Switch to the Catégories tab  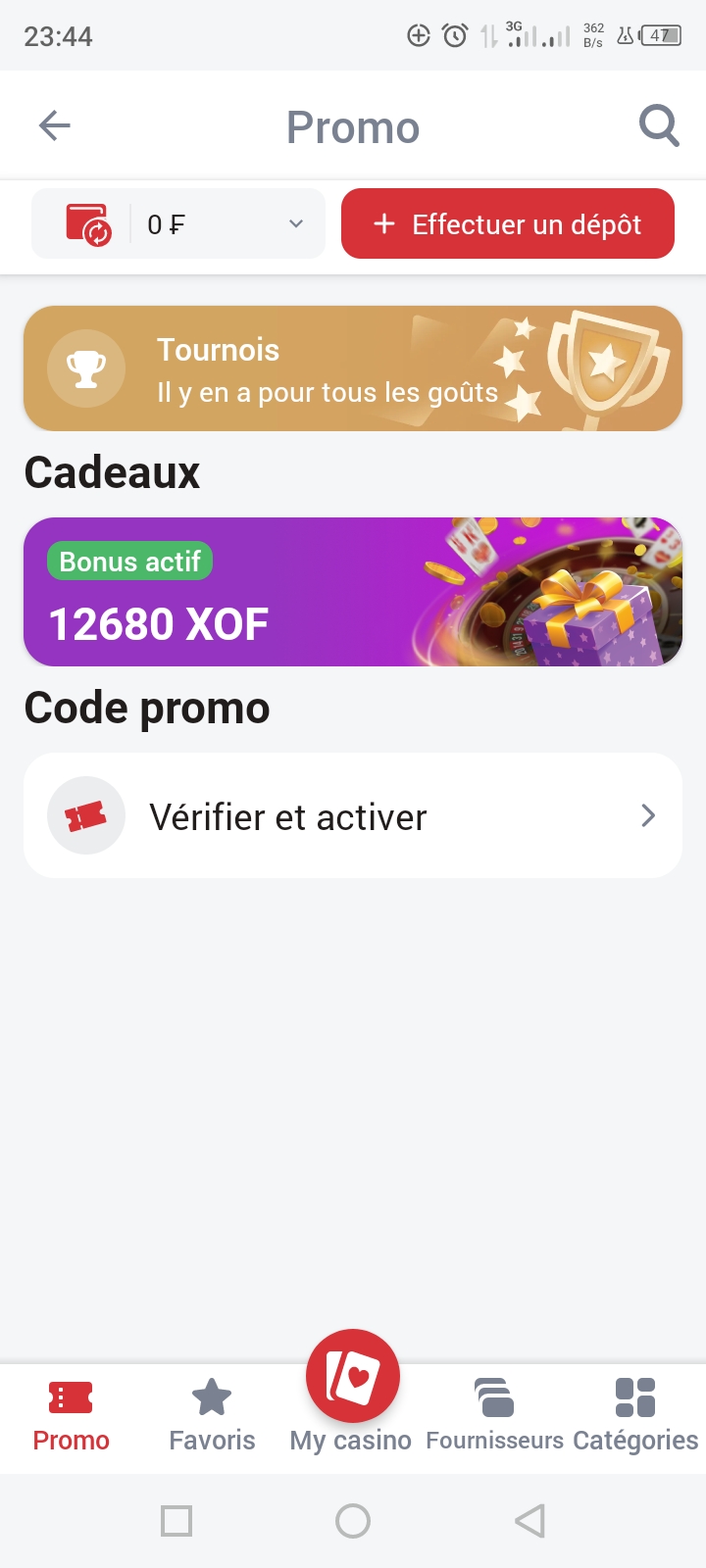tap(635, 1416)
